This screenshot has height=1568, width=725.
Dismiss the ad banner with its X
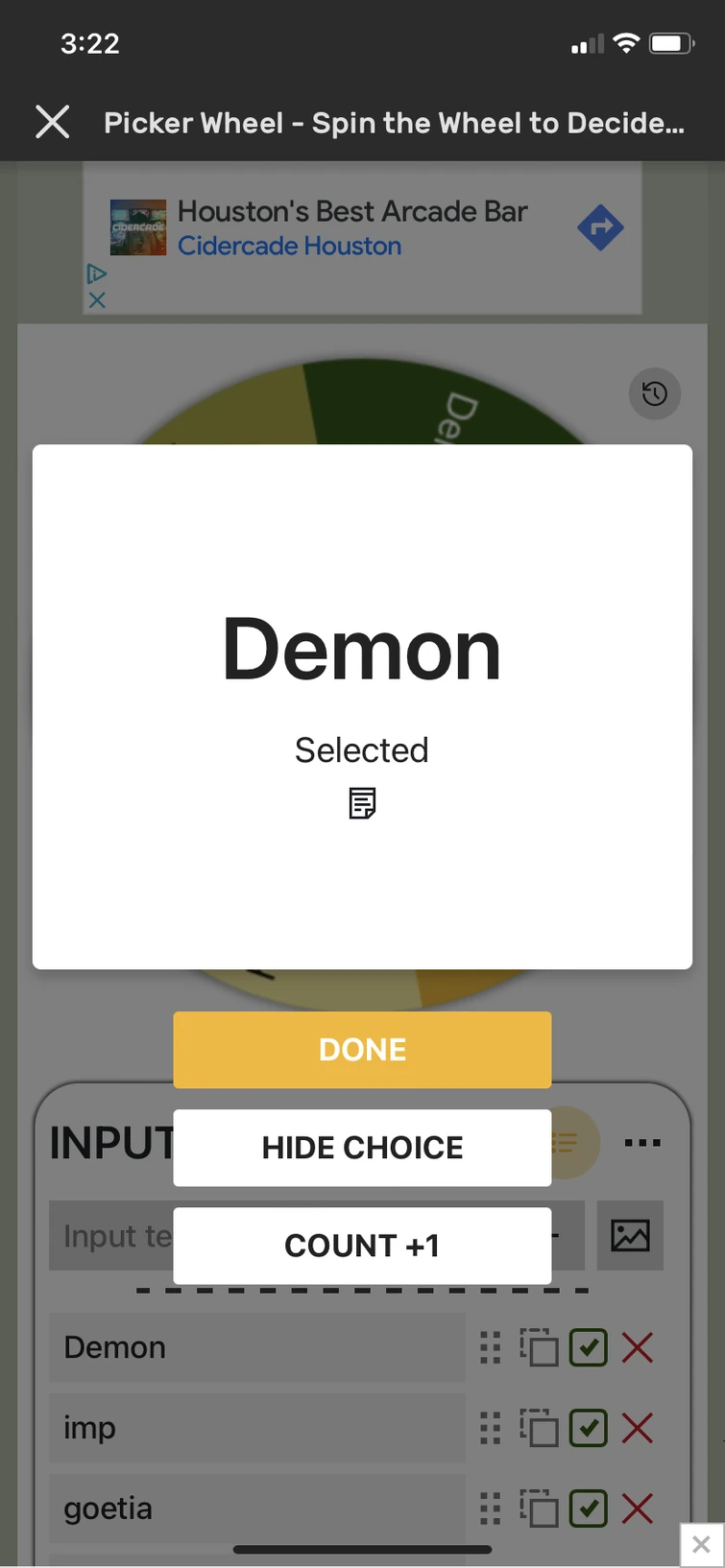click(96, 300)
